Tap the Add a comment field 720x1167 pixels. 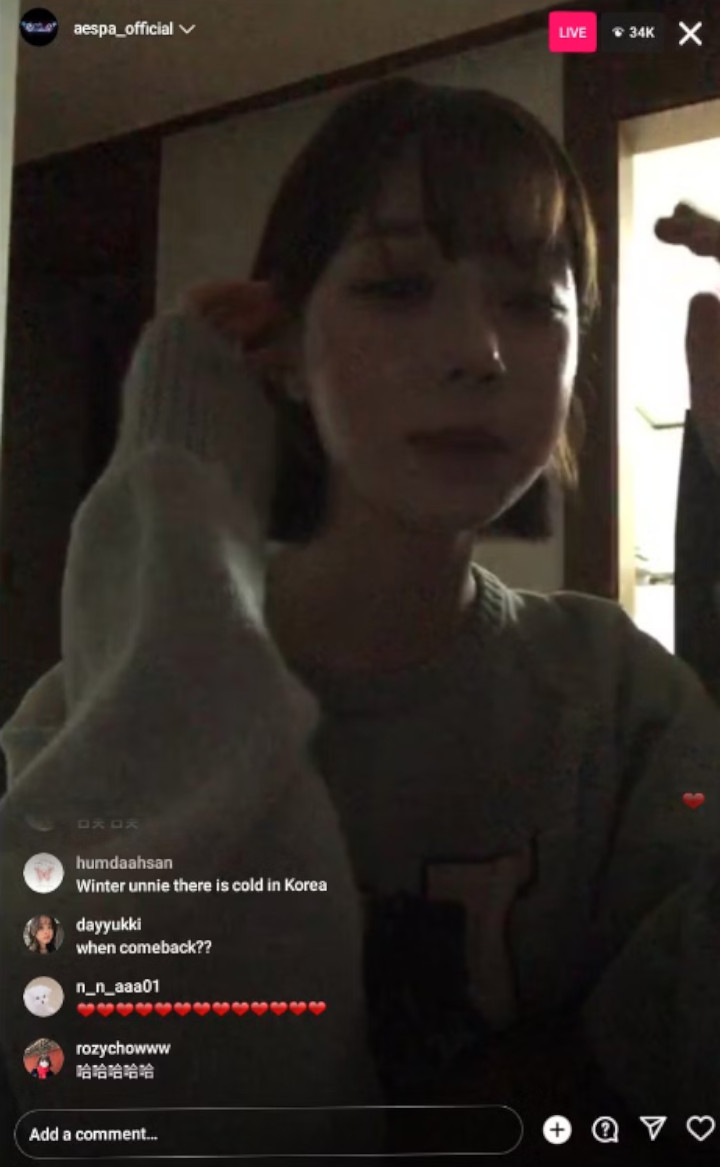268,1133
